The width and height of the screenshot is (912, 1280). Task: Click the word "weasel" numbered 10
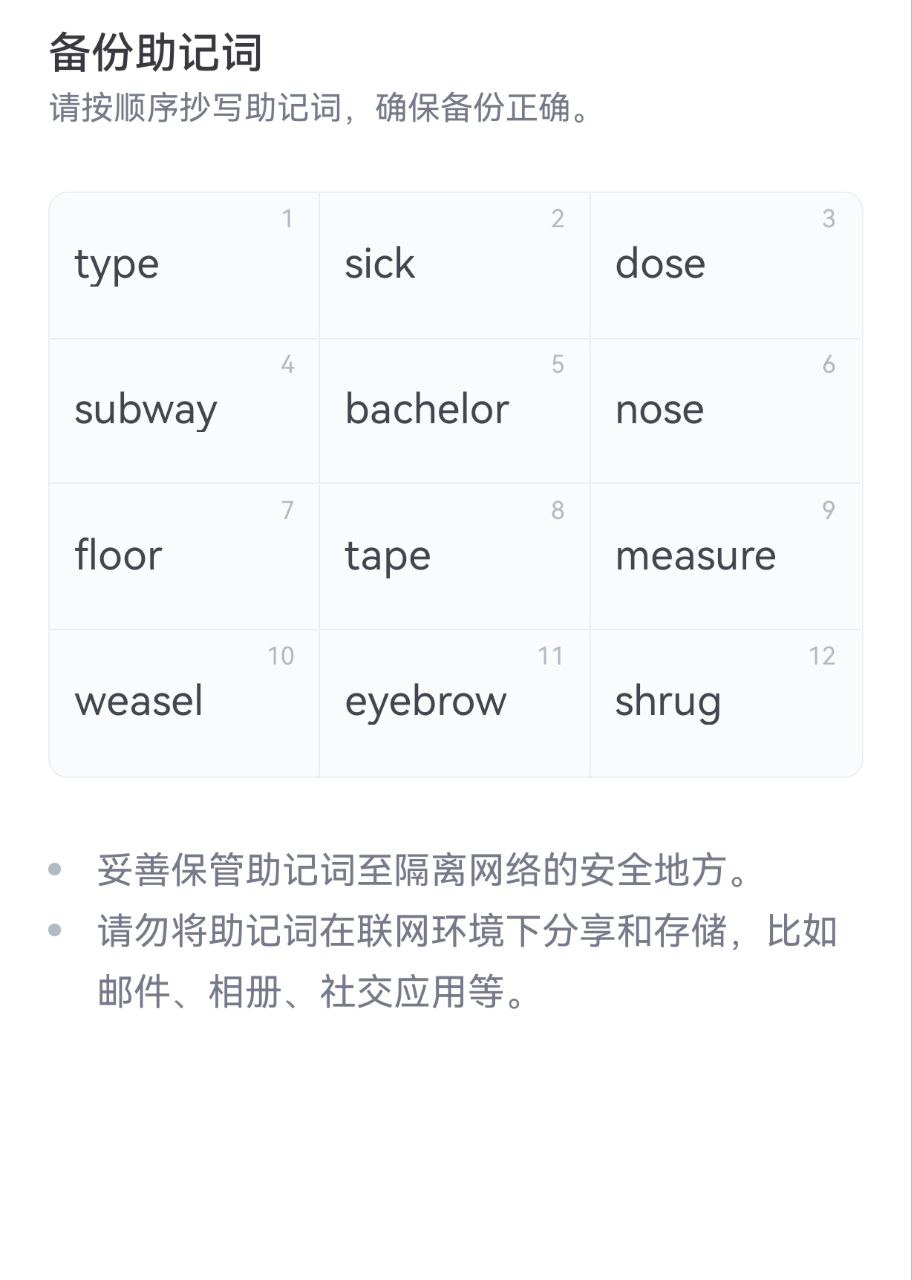pos(138,701)
